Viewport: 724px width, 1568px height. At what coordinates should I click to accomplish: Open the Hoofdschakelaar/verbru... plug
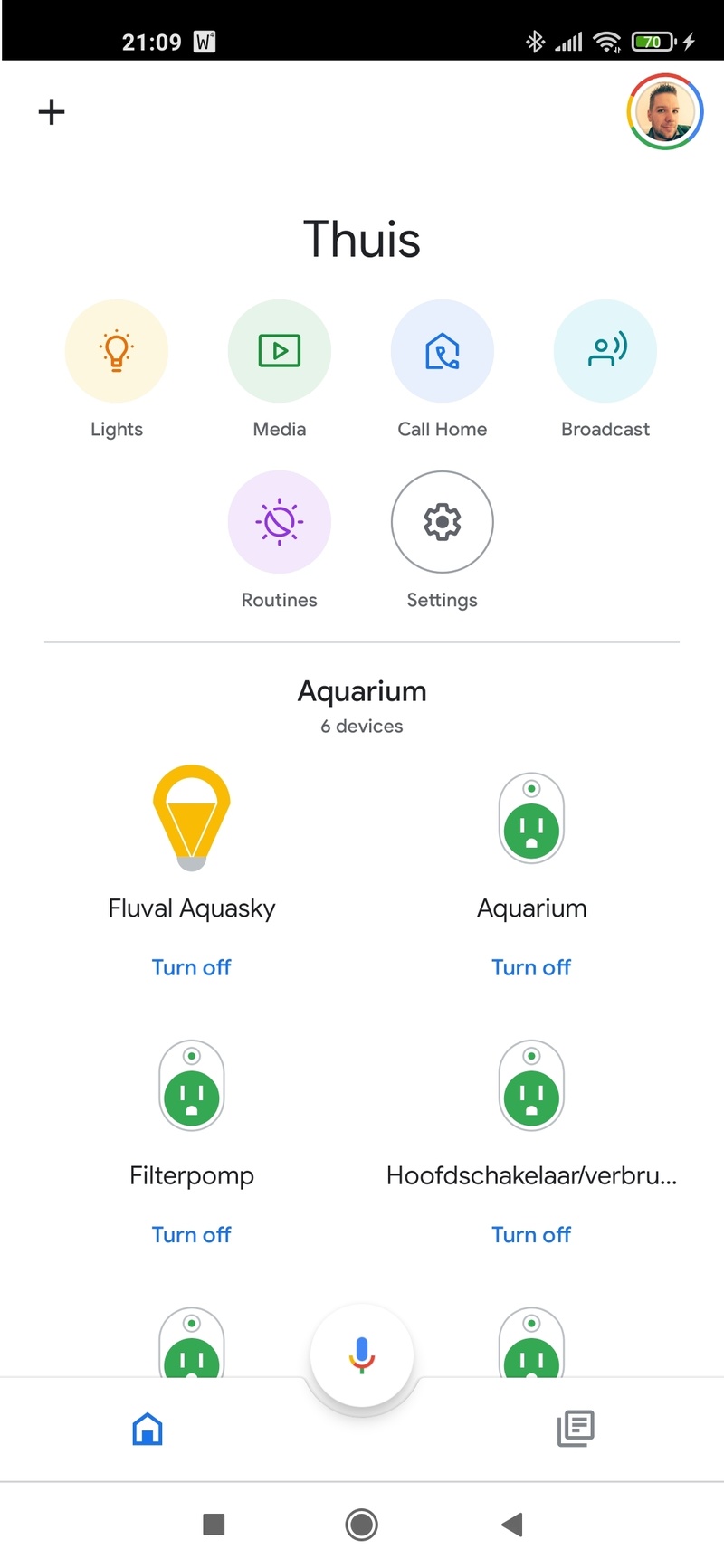coord(532,1086)
